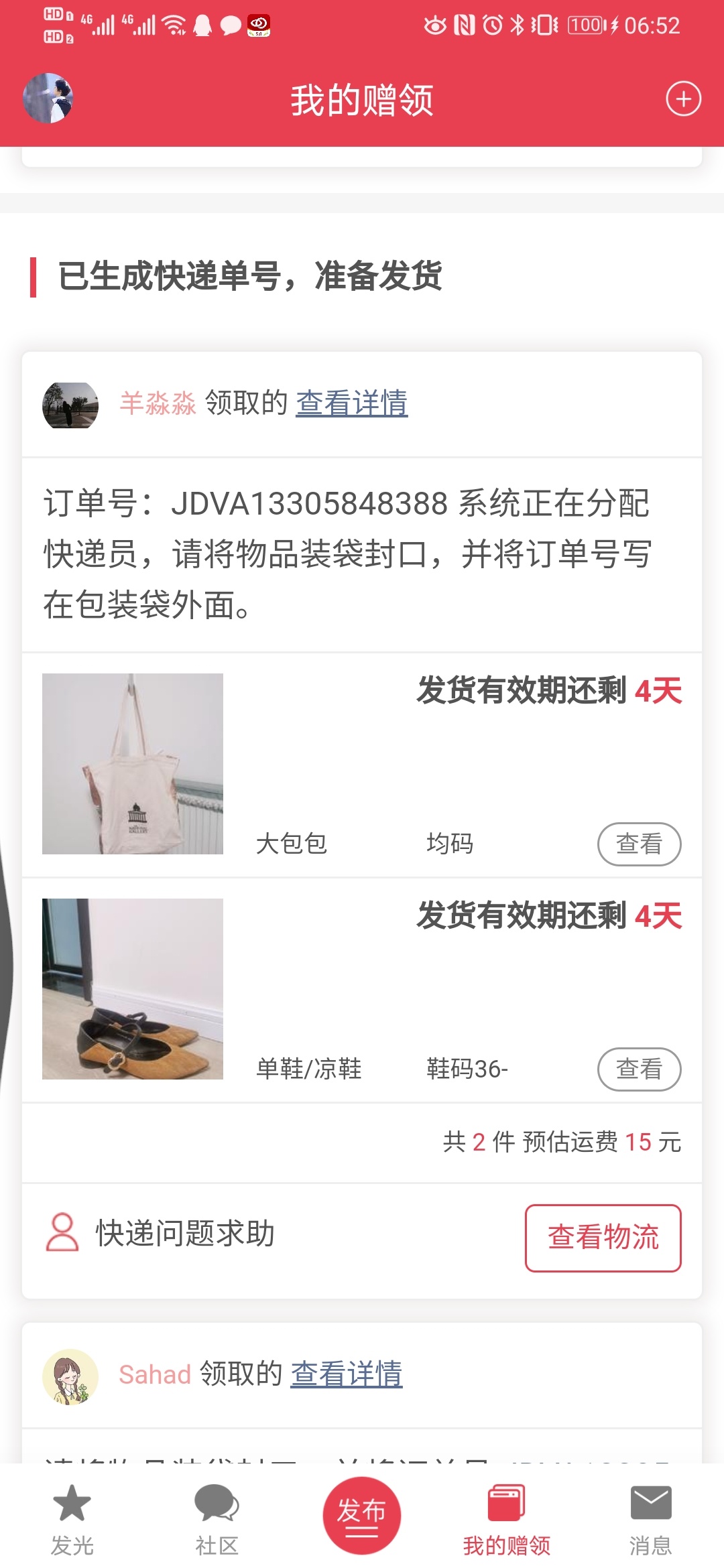724x1568 pixels.
Task: Open the shoes item photo
Action: point(133,989)
